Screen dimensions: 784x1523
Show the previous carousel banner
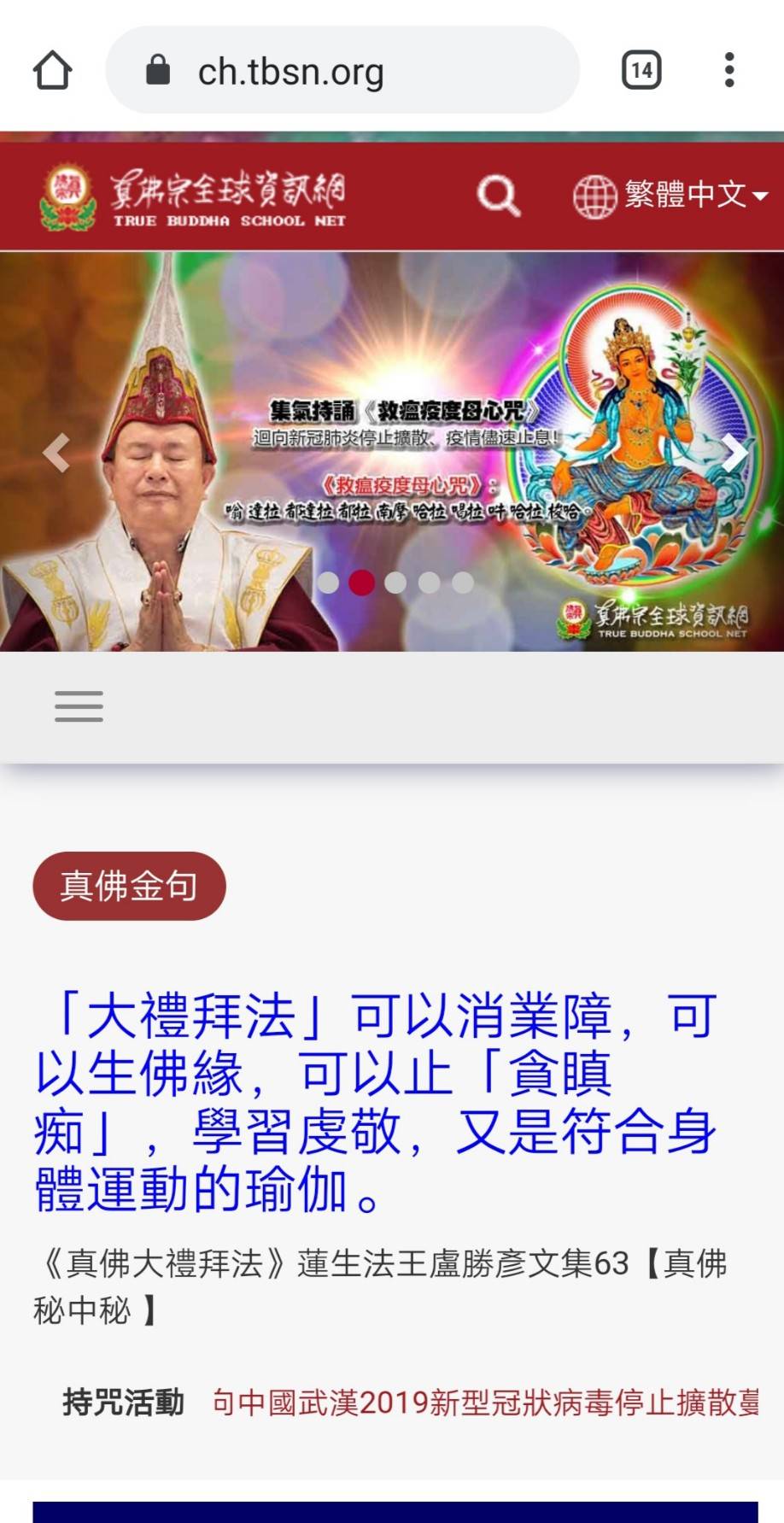pos(56,453)
